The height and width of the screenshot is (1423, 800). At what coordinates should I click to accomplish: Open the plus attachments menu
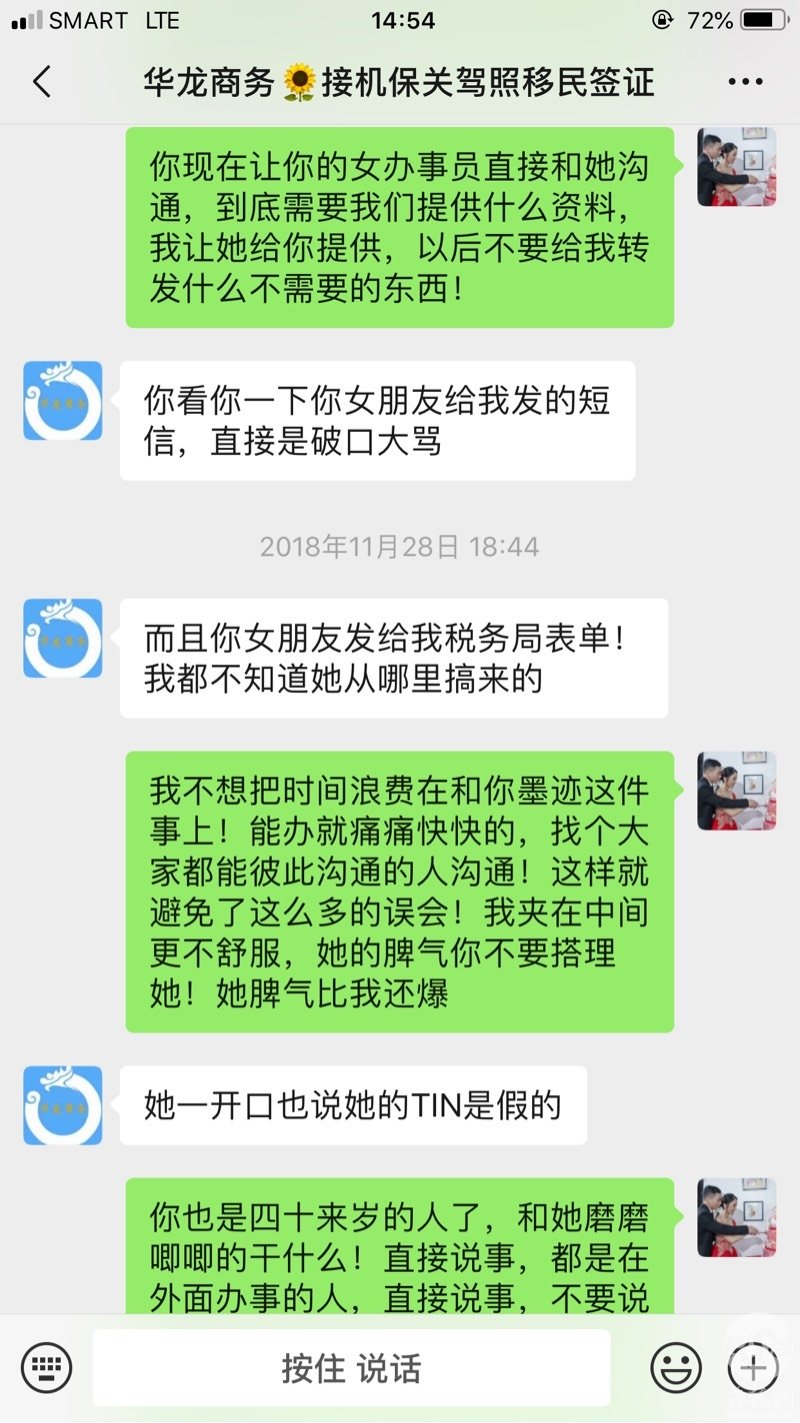[753, 1367]
